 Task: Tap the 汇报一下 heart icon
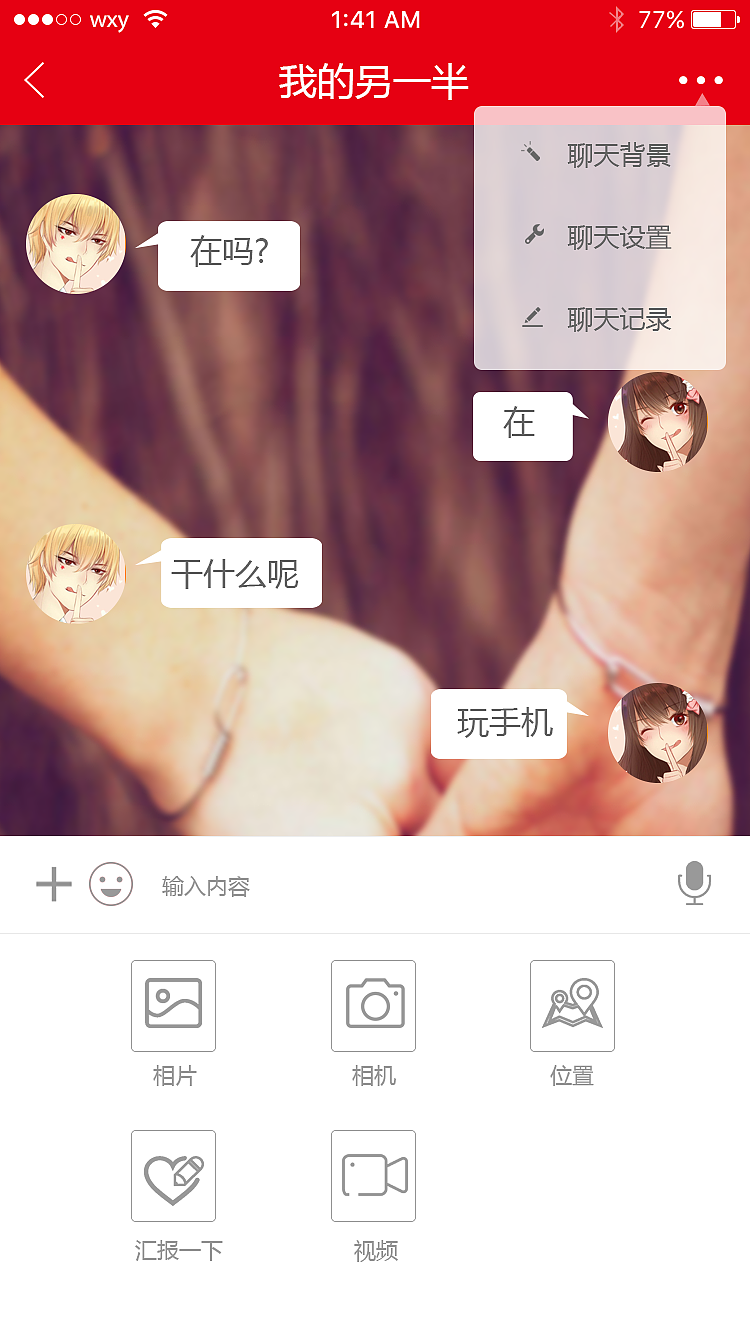point(173,1176)
